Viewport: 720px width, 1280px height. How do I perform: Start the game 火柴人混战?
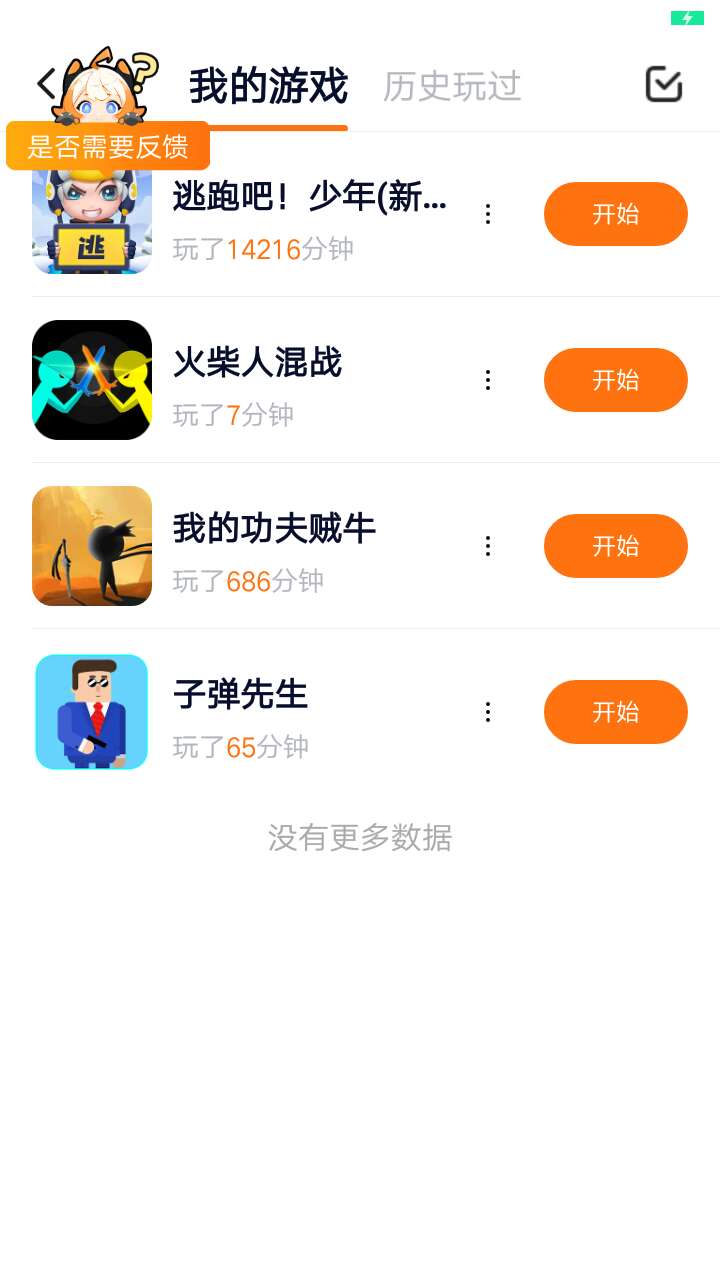(615, 380)
